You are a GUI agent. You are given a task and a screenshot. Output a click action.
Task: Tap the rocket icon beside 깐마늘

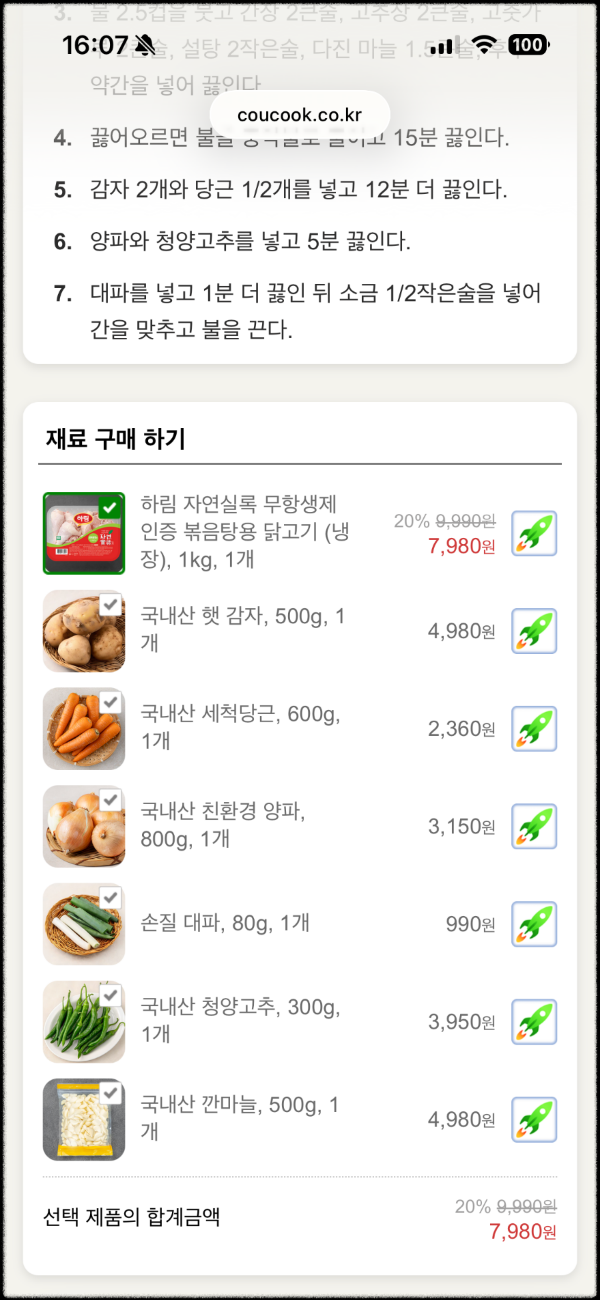click(534, 1120)
